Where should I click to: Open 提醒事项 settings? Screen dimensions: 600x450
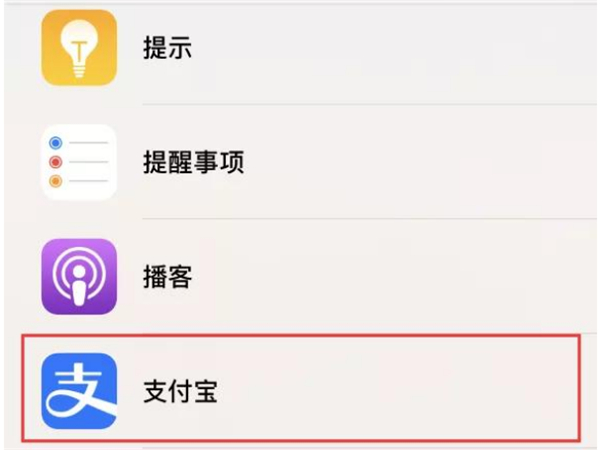point(300,162)
